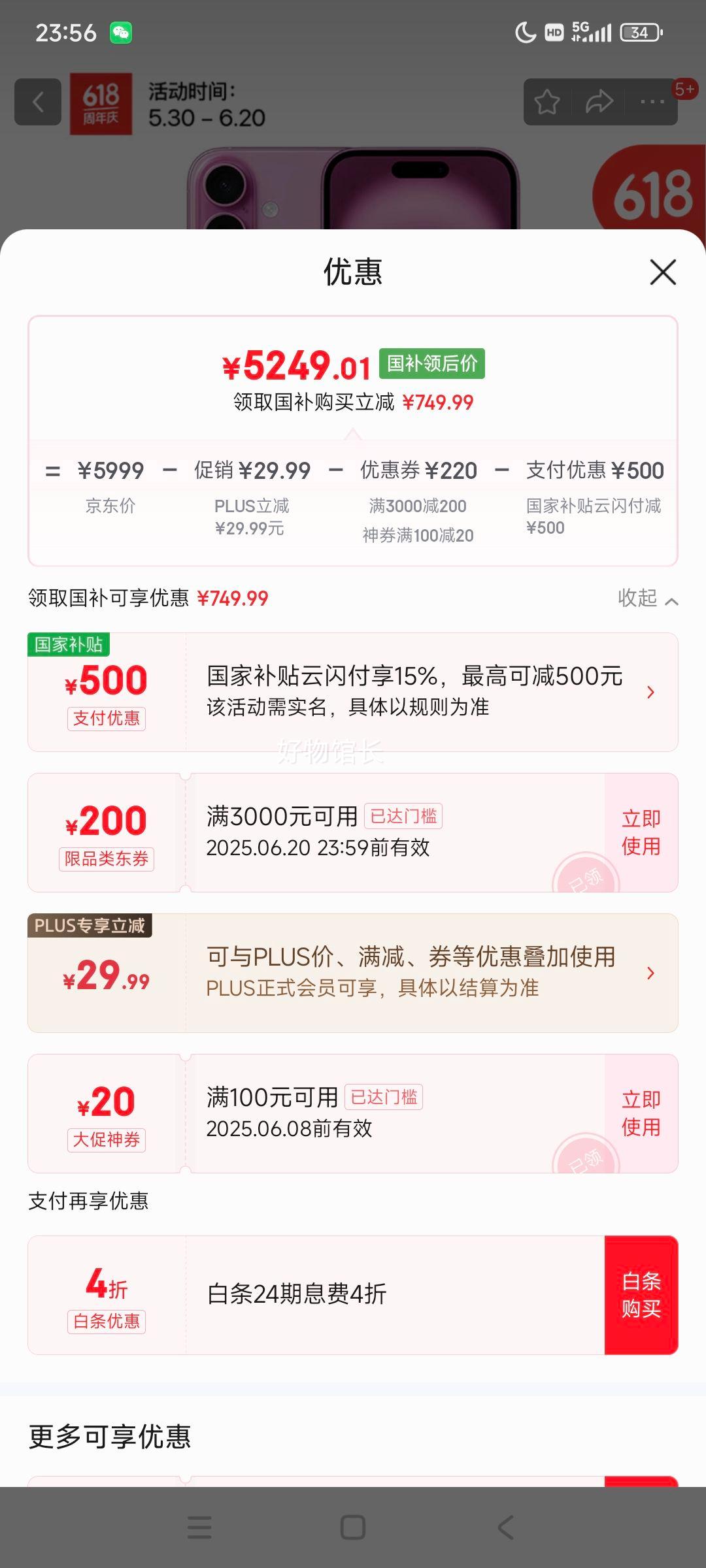
Task: Go back with the system navigation arrow
Action: tap(505, 1527)
